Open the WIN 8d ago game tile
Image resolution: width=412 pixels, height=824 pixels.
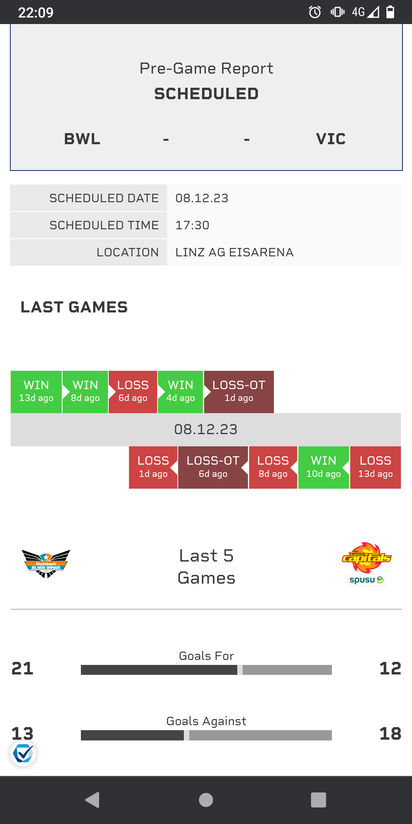tap(86, 392)
